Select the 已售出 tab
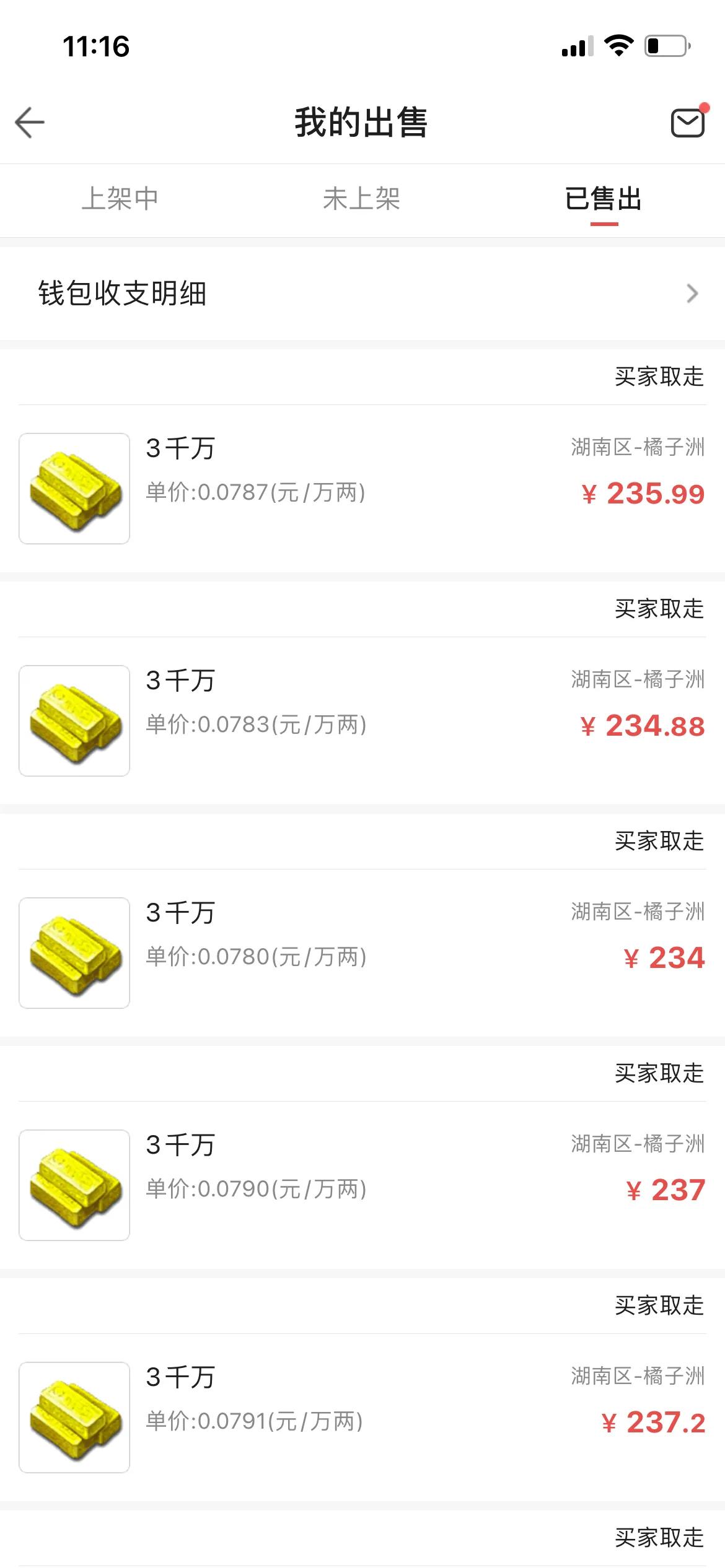This screenshot has width=725, height=1568. 602,199
